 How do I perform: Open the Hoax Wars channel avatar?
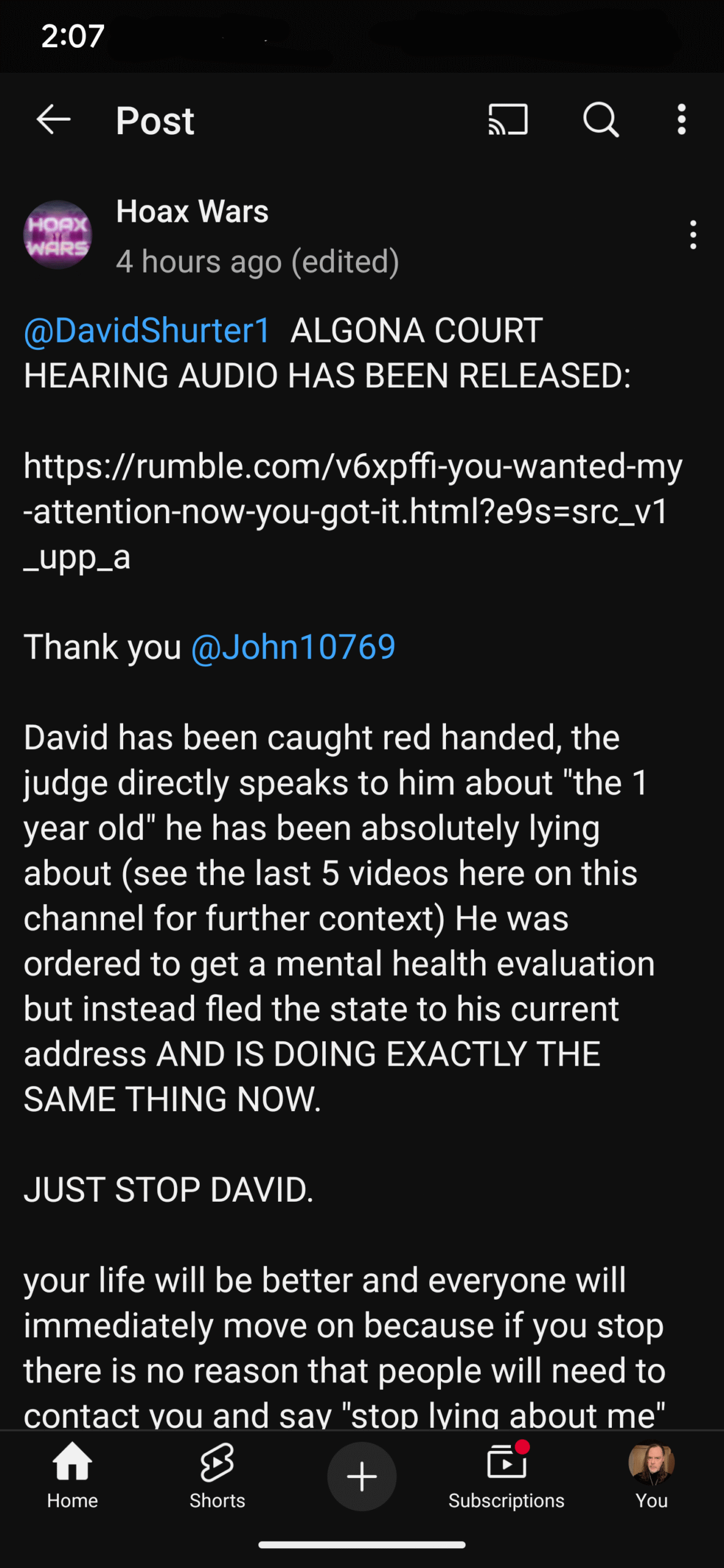[x=58, y=235]
